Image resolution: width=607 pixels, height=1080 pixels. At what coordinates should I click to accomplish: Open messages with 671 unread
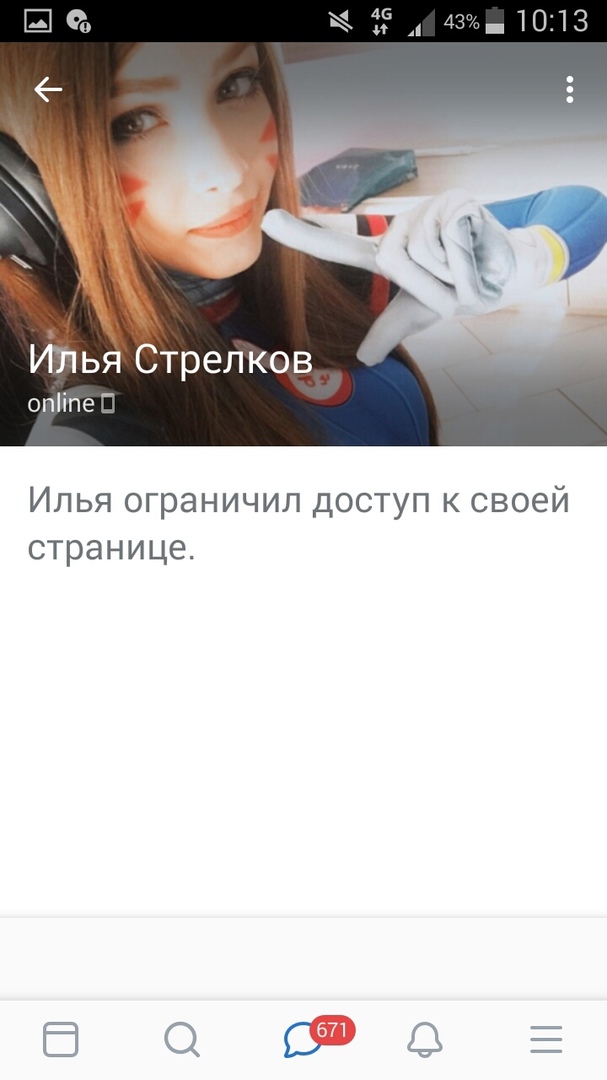click(304, 1040)
